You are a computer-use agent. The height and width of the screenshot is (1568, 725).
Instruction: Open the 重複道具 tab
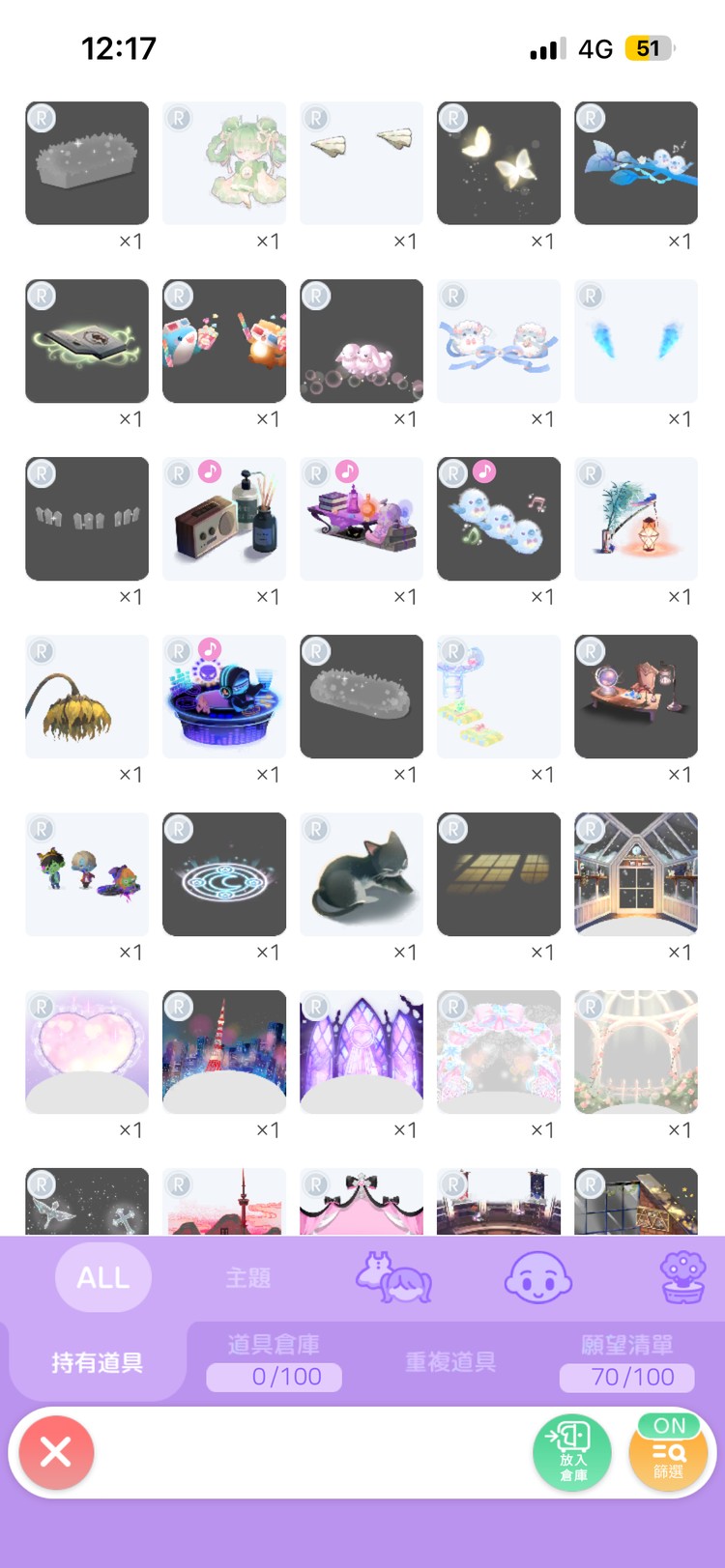click(x=450, y=1362)
